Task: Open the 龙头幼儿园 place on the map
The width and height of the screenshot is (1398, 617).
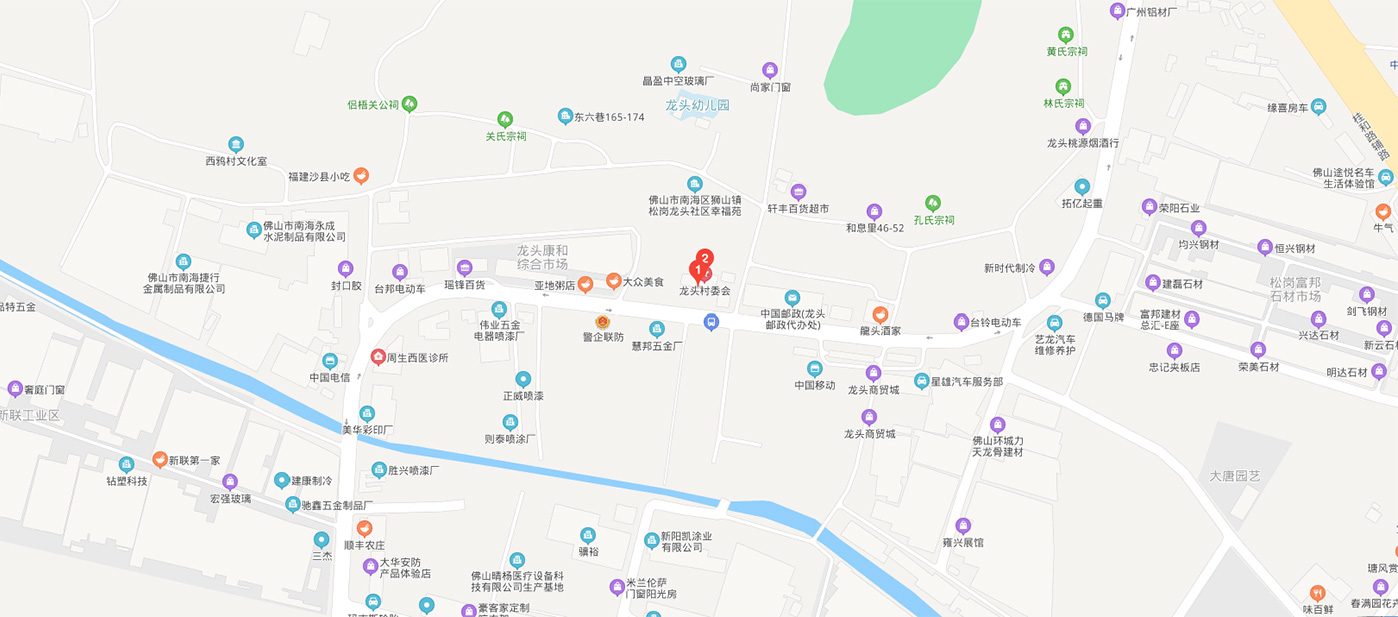Action: coord(697,105)
